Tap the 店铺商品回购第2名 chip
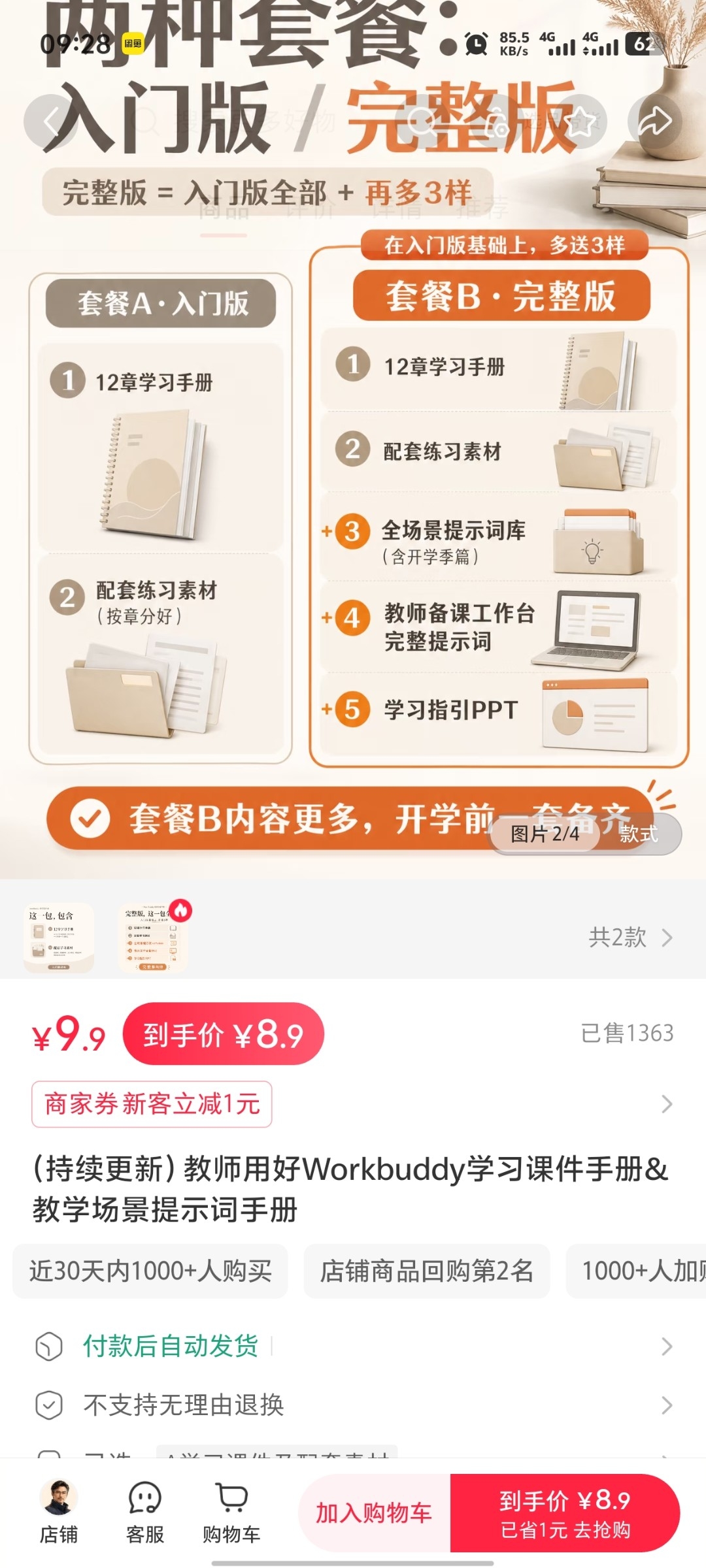The height and width of the screenshot is (1568, 706). tap(427, 1271)
